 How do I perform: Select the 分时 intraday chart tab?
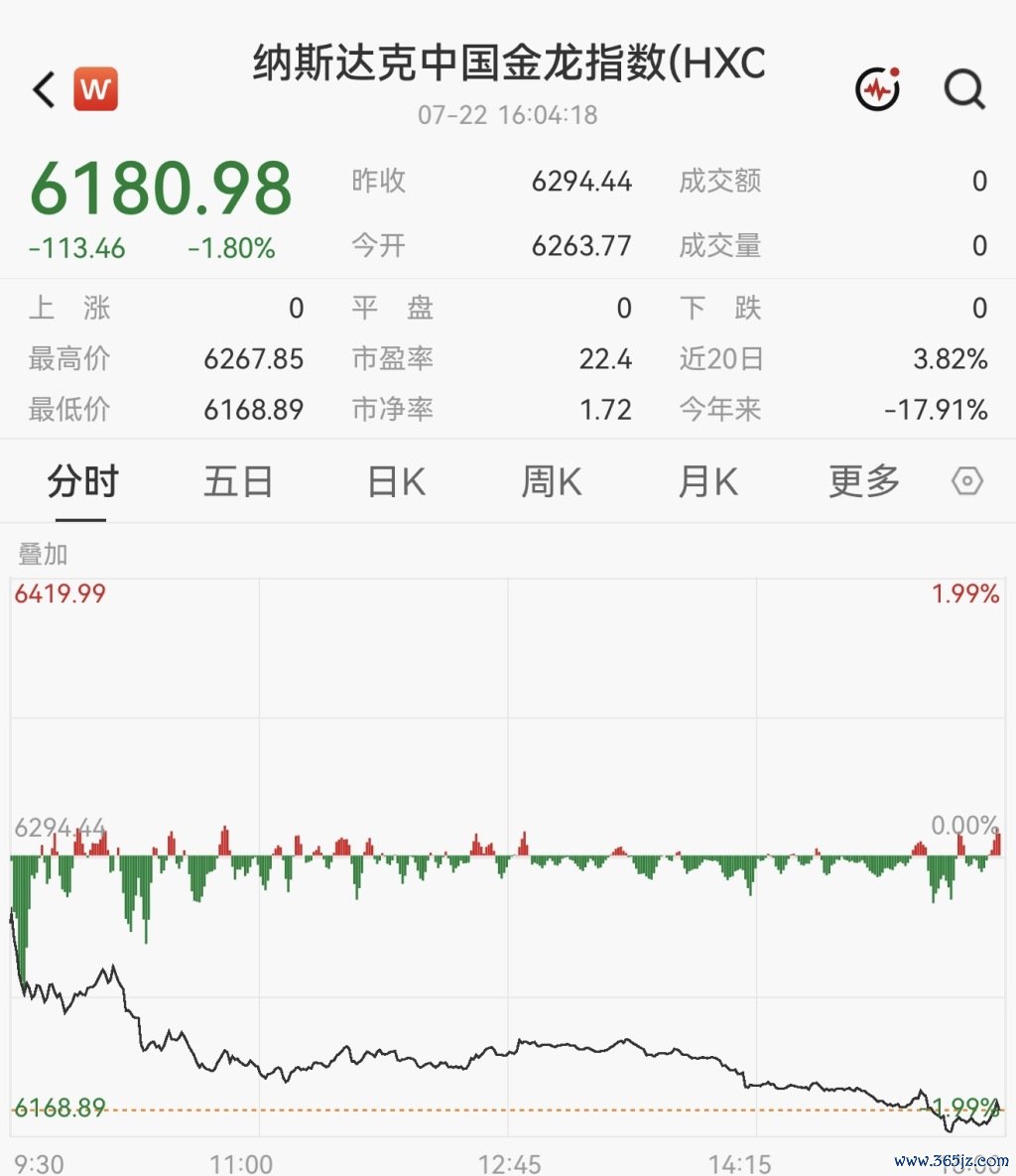[x=82, y=480]
